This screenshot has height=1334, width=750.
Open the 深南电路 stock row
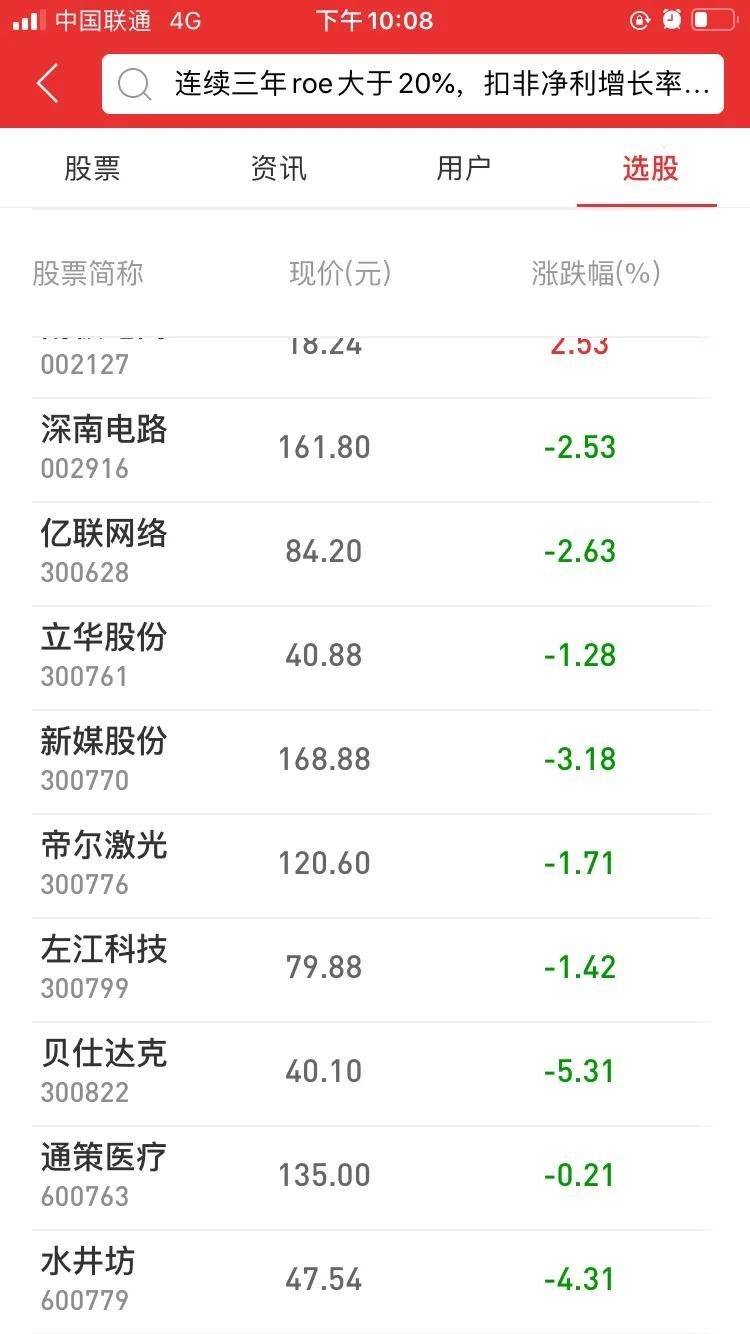tap(371, 450)
